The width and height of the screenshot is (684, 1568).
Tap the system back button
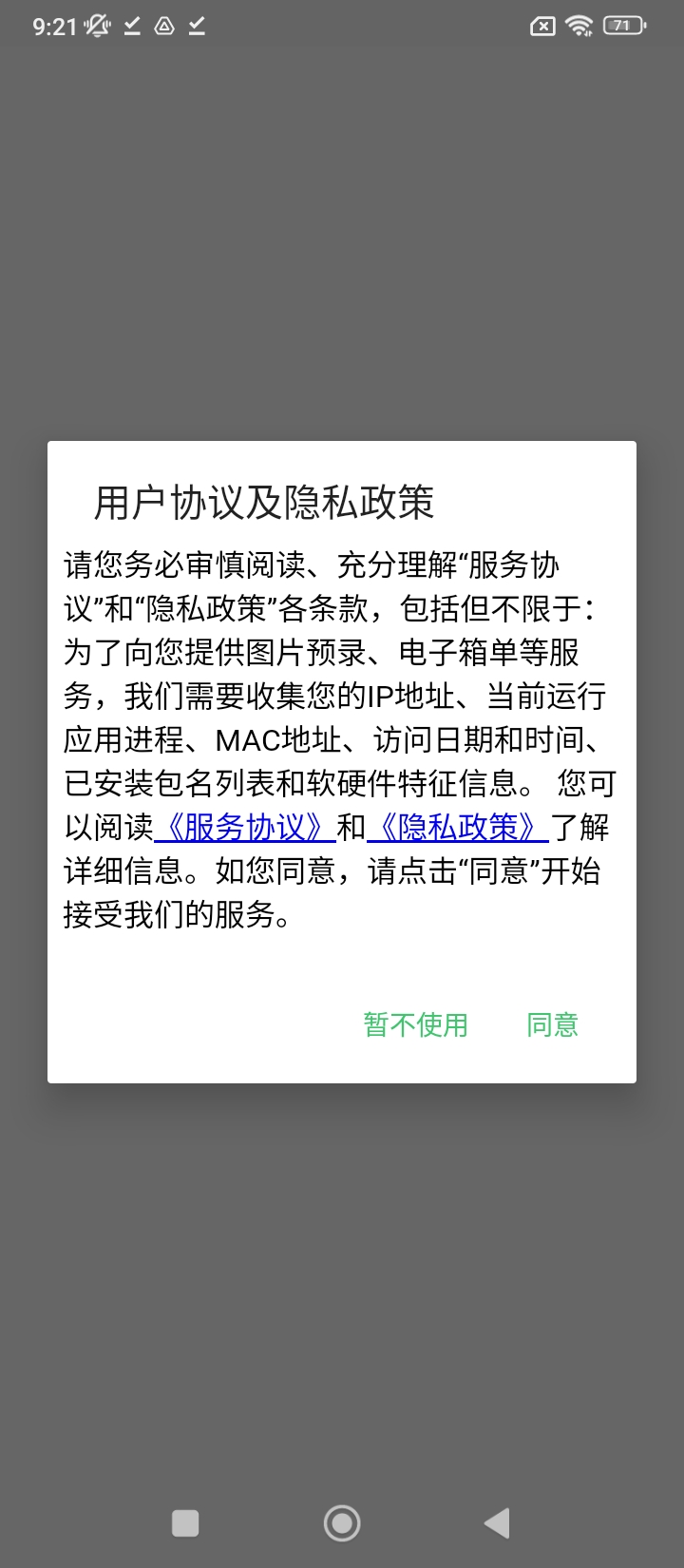coord(497,1523)
